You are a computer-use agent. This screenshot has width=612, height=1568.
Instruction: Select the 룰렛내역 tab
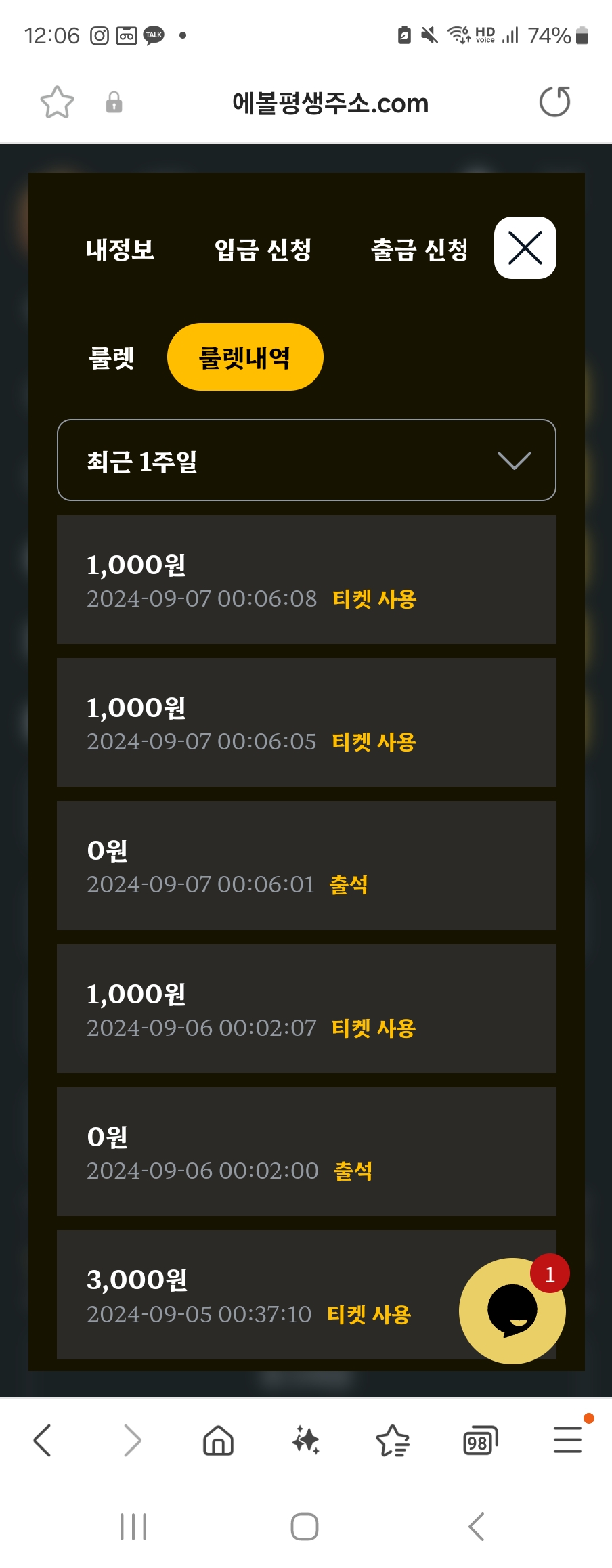(x=244, y=357)
